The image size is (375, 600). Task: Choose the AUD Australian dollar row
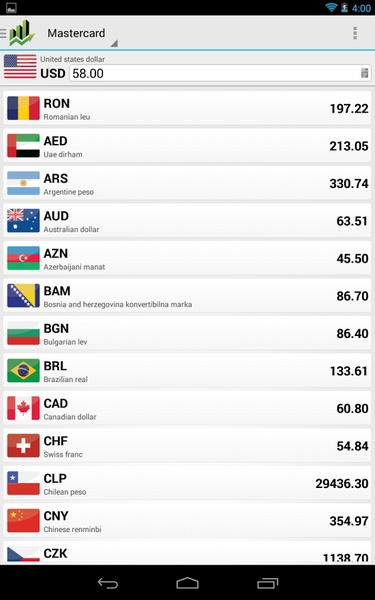[187, 220]
